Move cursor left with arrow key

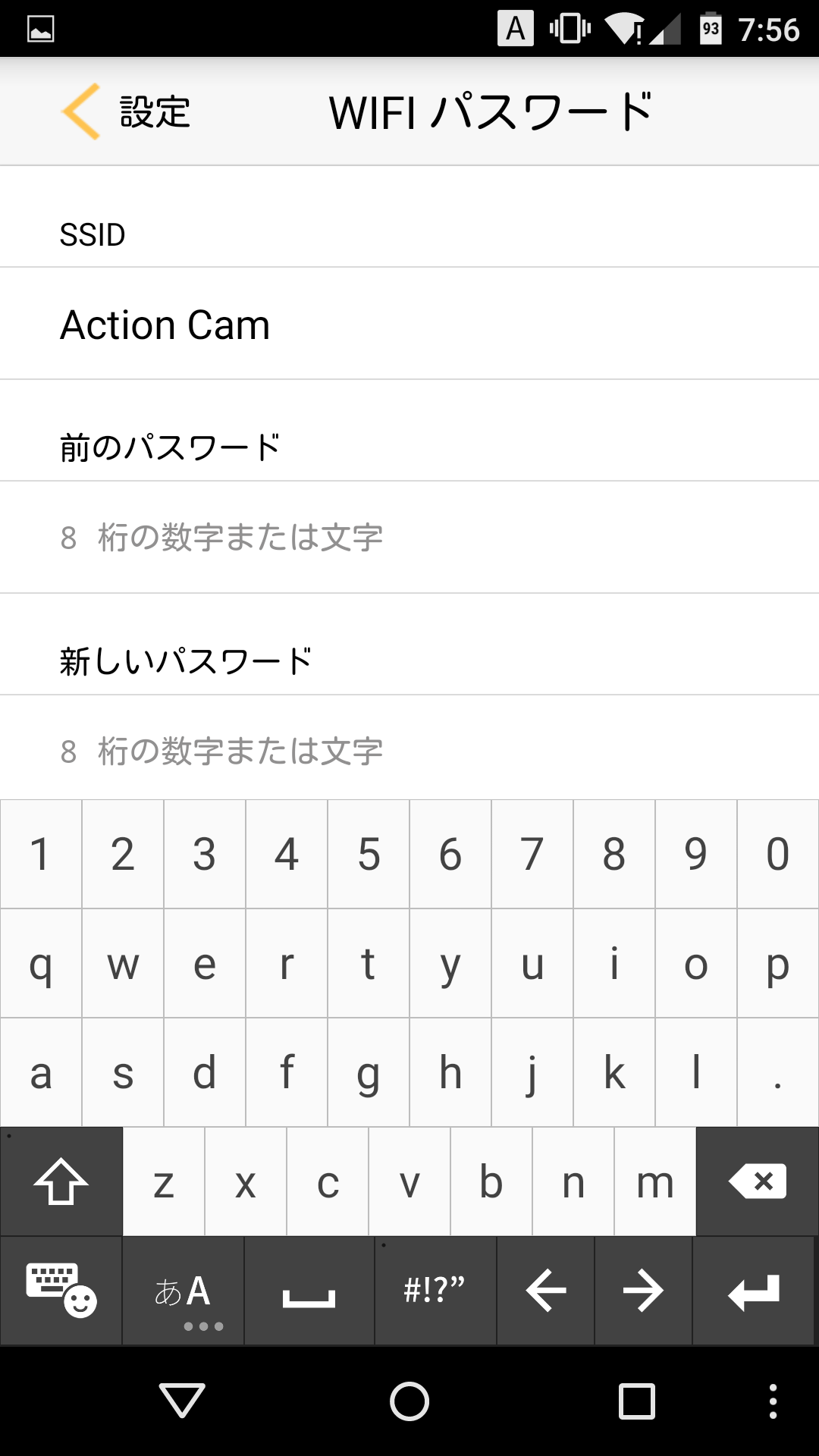[x=546, y=1291]
